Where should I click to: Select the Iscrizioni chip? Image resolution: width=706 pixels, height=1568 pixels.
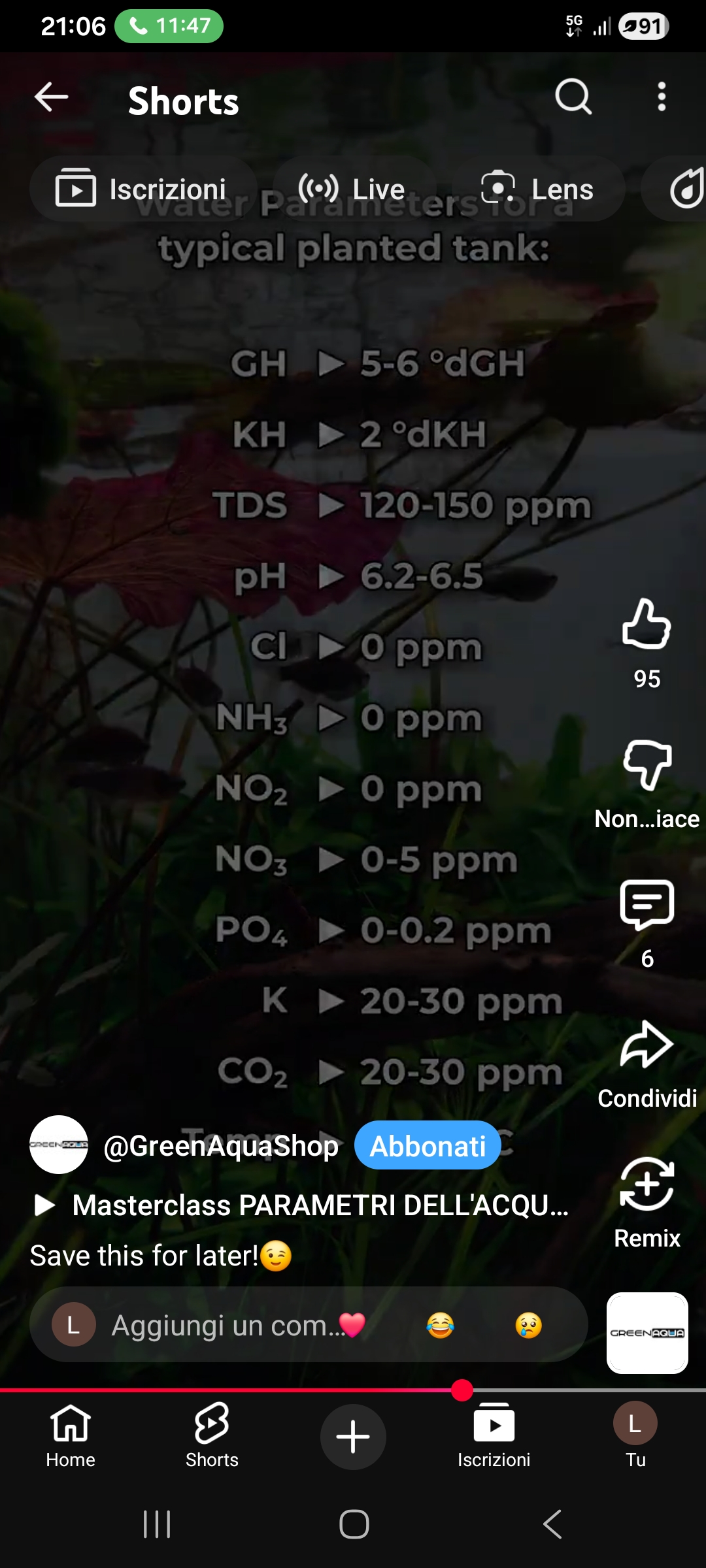[x=142, y=189]
